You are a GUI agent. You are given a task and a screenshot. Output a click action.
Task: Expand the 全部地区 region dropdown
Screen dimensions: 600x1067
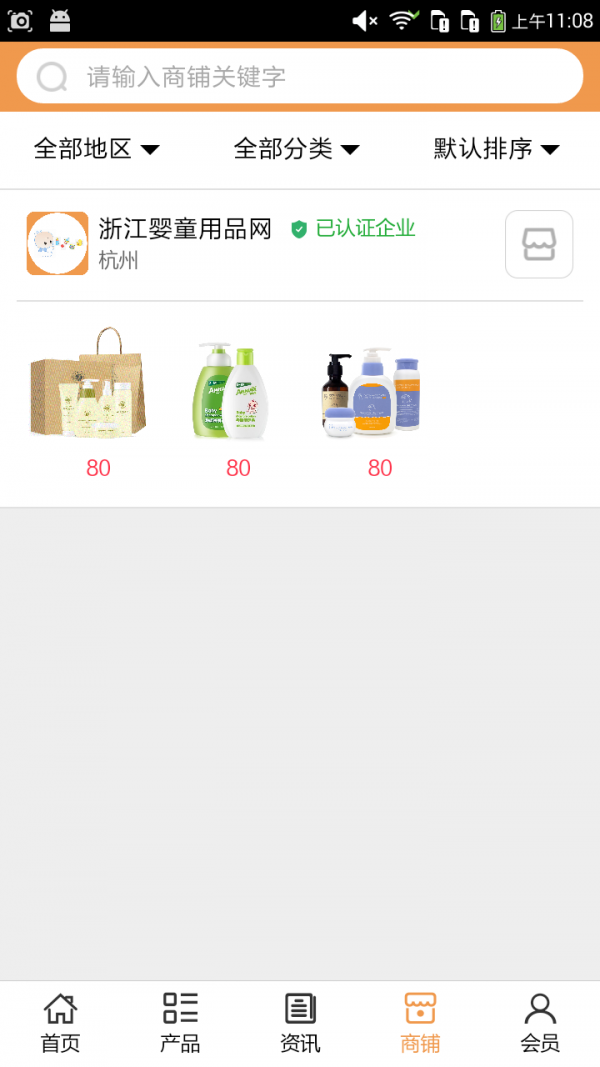coord(97,149)
